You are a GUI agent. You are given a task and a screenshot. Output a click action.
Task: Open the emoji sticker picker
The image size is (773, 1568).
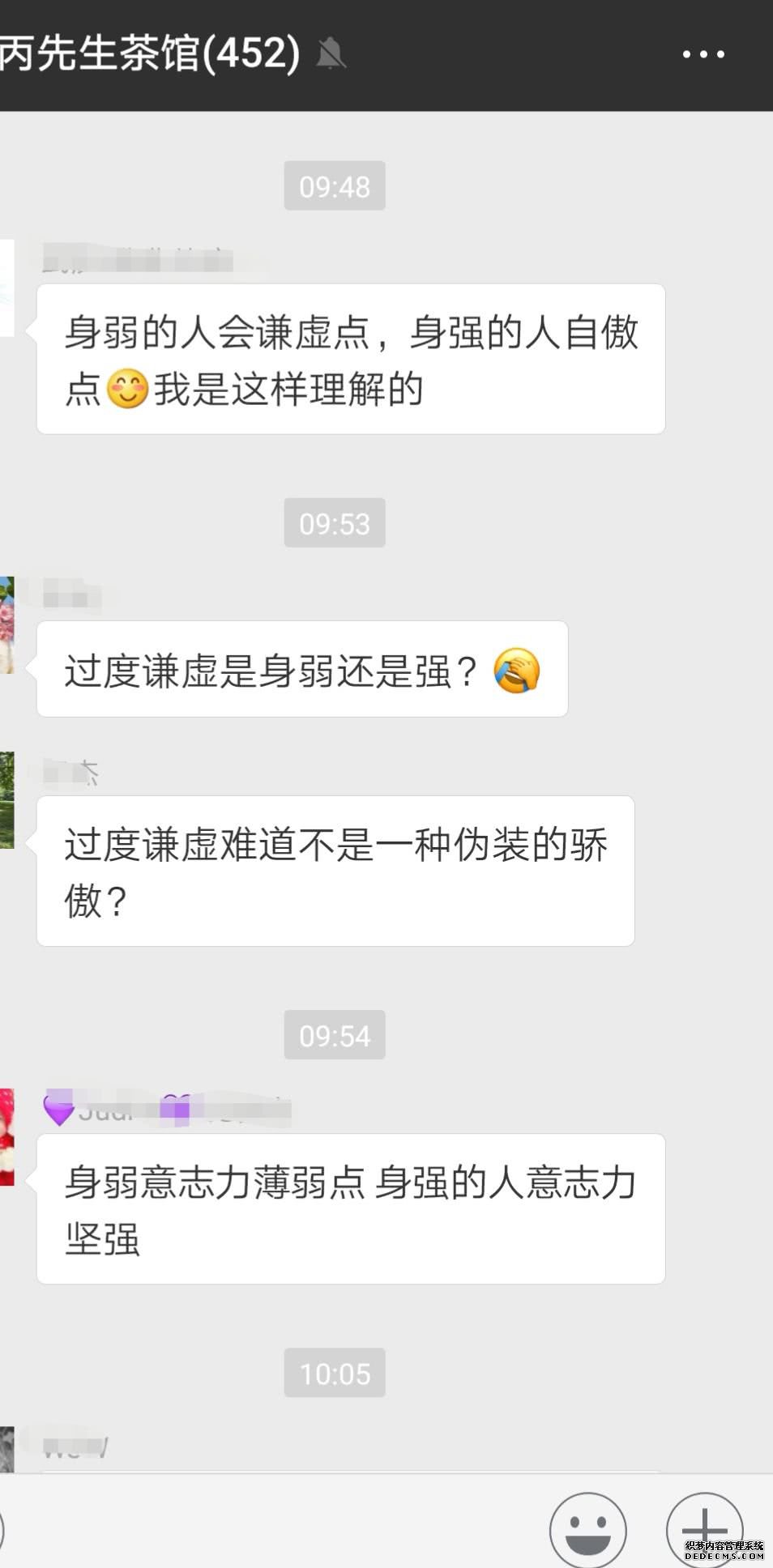(587, 1530)
